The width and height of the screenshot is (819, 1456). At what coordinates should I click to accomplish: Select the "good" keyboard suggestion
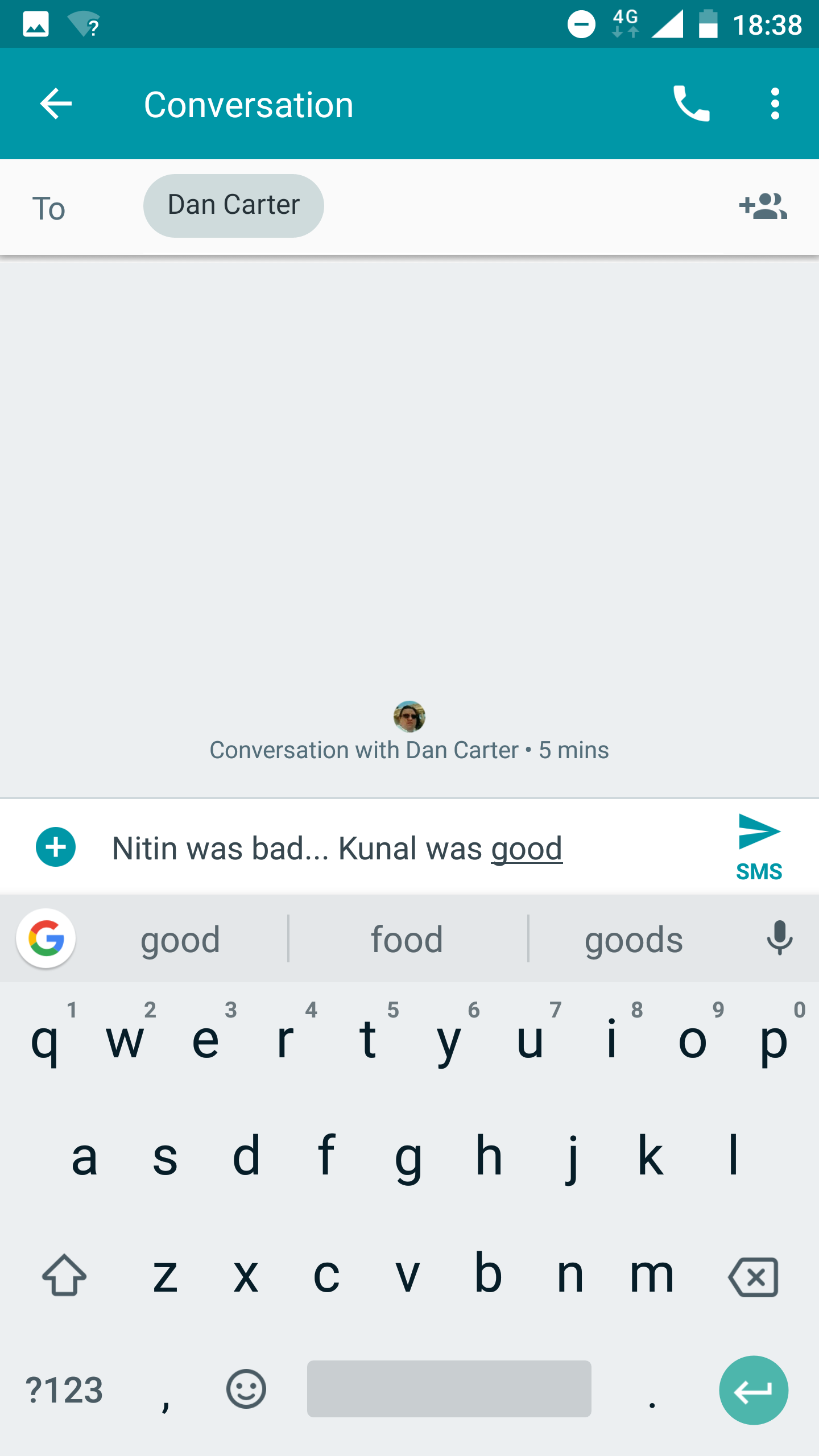coord(180,939)
